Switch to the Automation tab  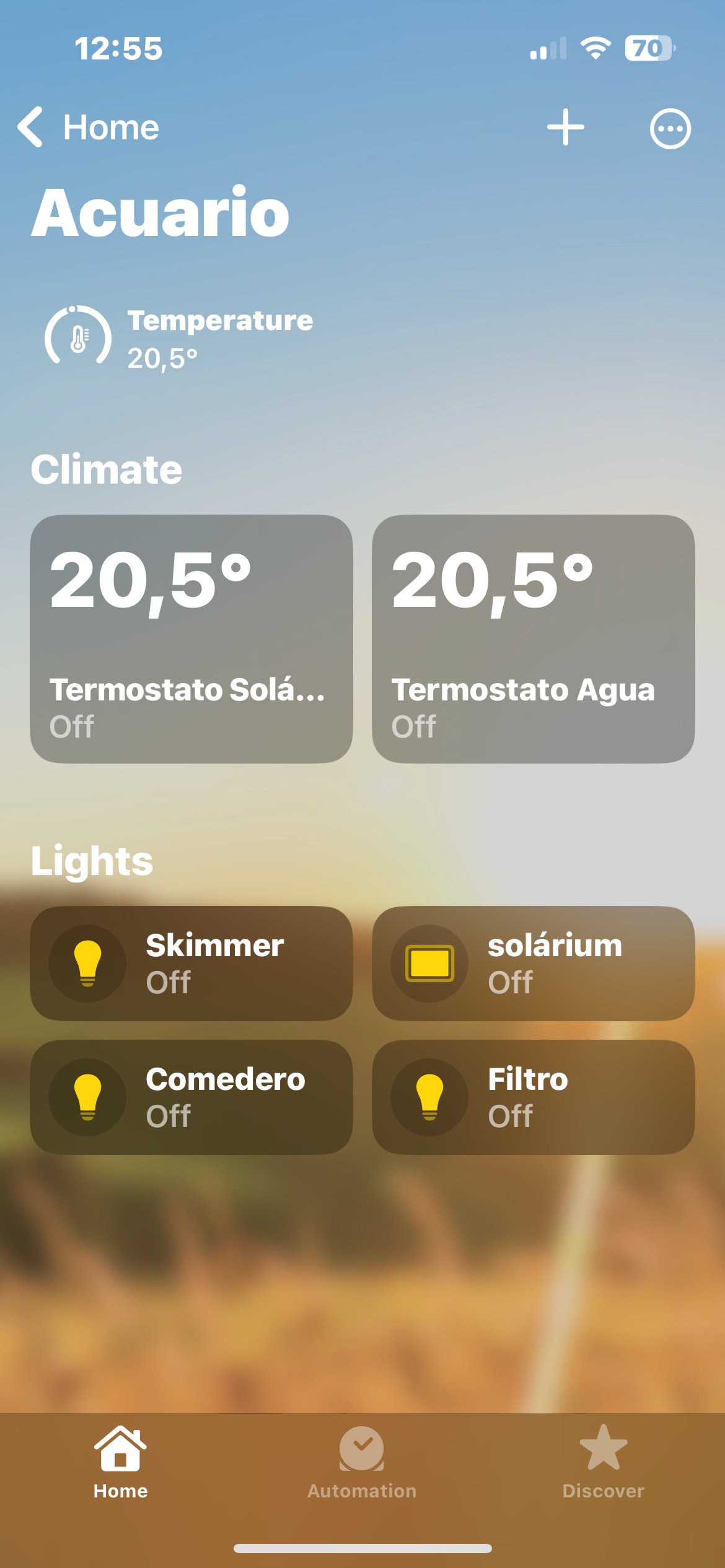(362, 1461)
